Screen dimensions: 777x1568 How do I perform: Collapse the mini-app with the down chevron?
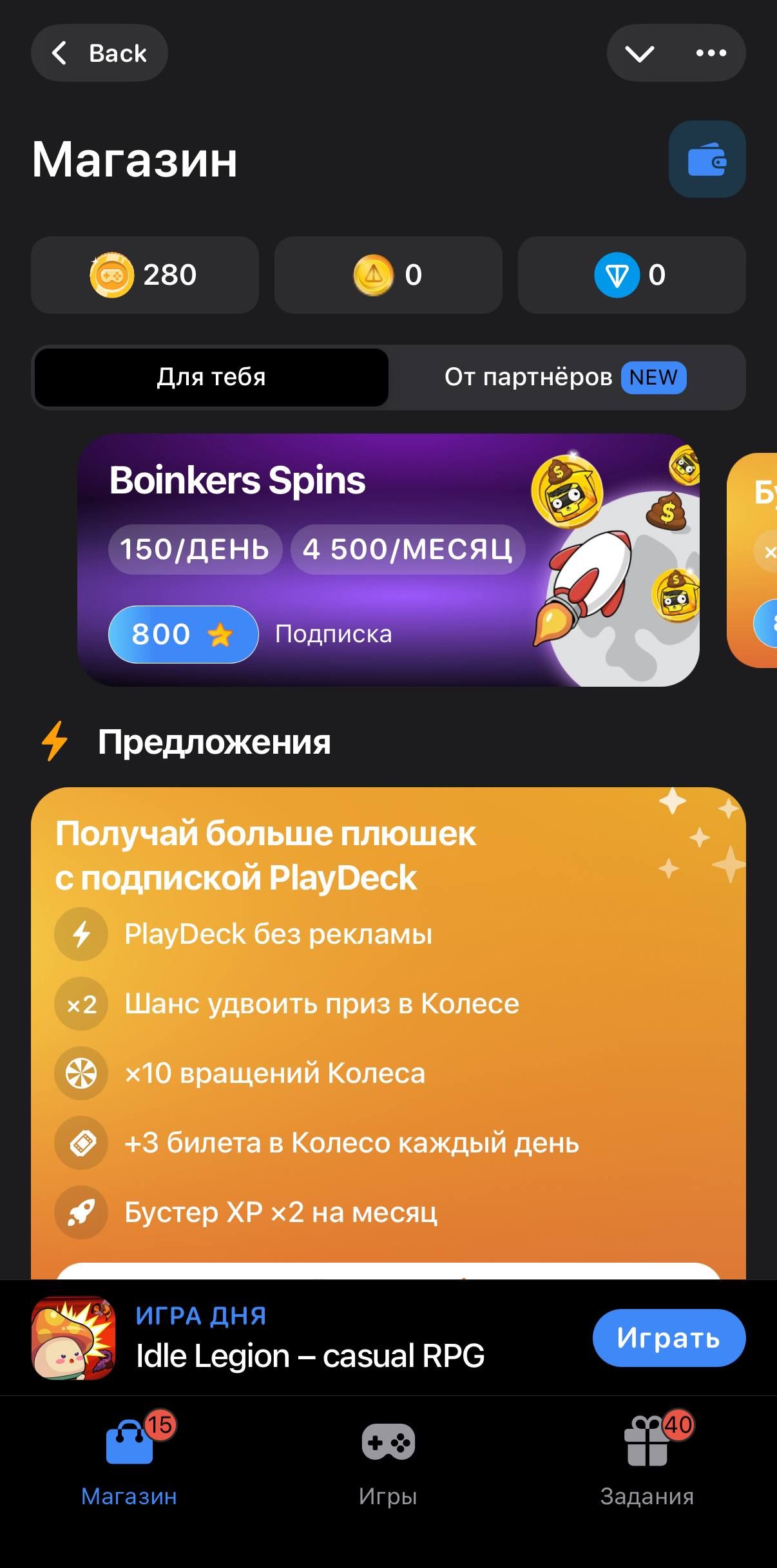click(641, 53)
